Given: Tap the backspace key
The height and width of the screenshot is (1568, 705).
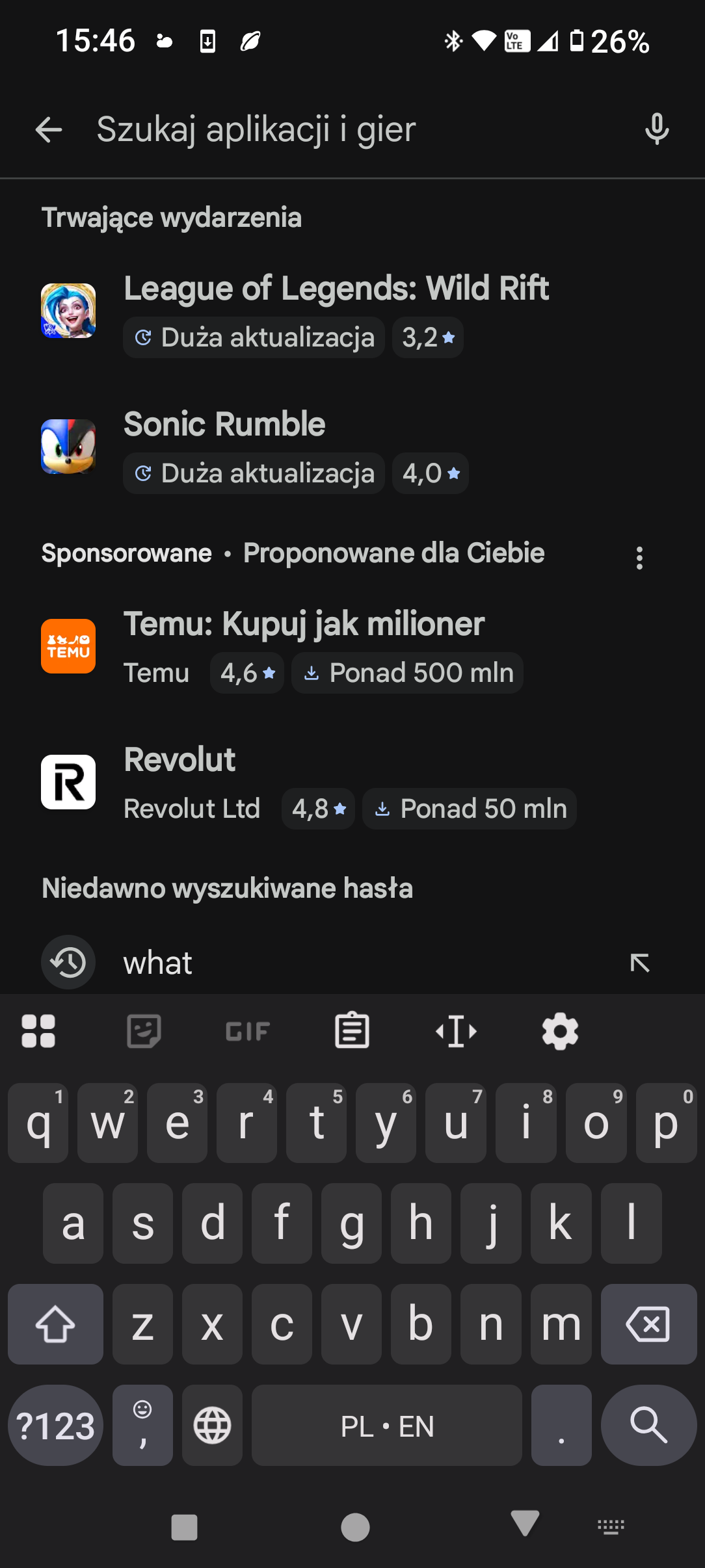Looking at the screenshot, I should tap(648, 1324).
